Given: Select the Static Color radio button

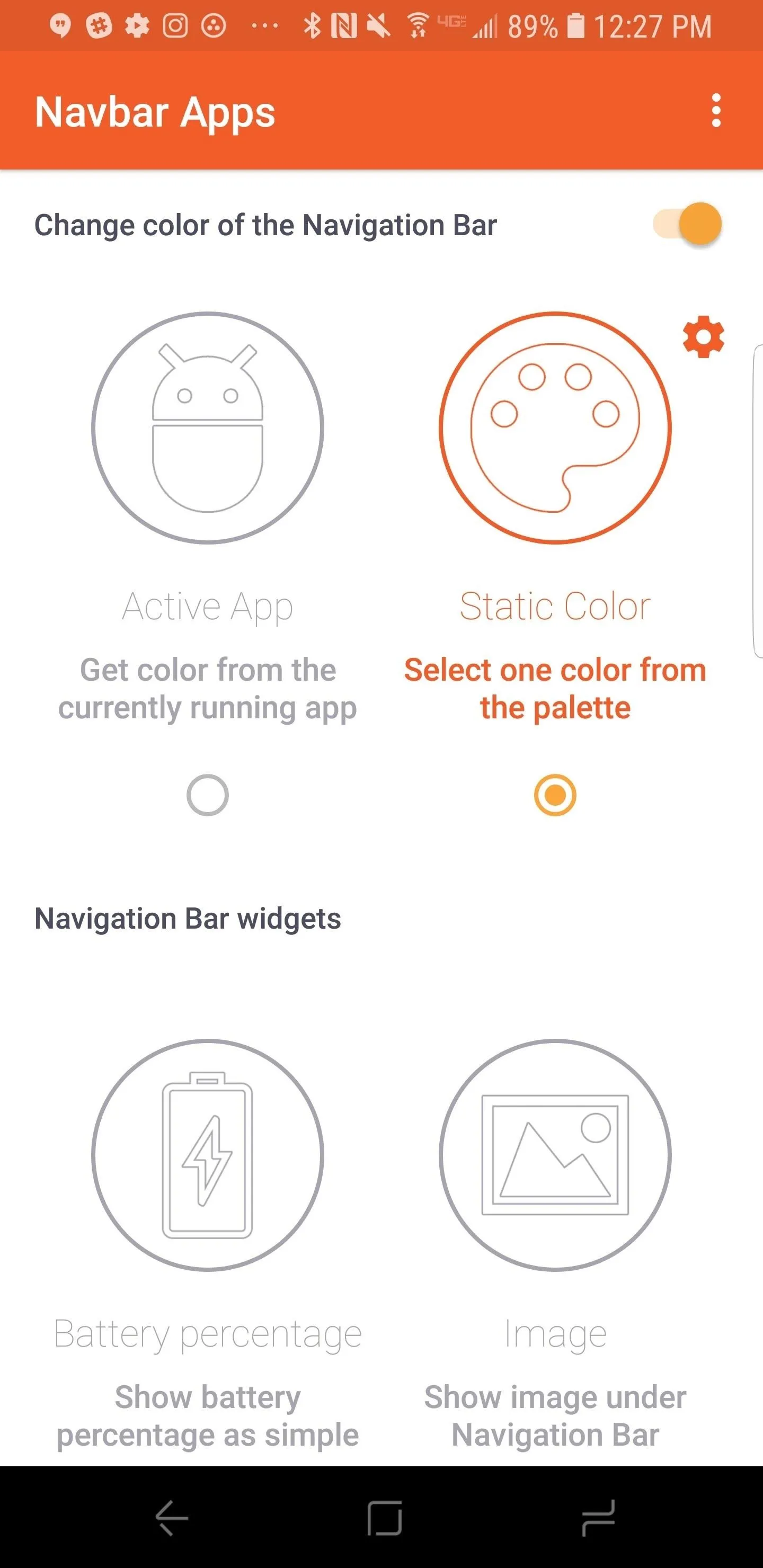Looking at the screenshot, I should (555, 795).
